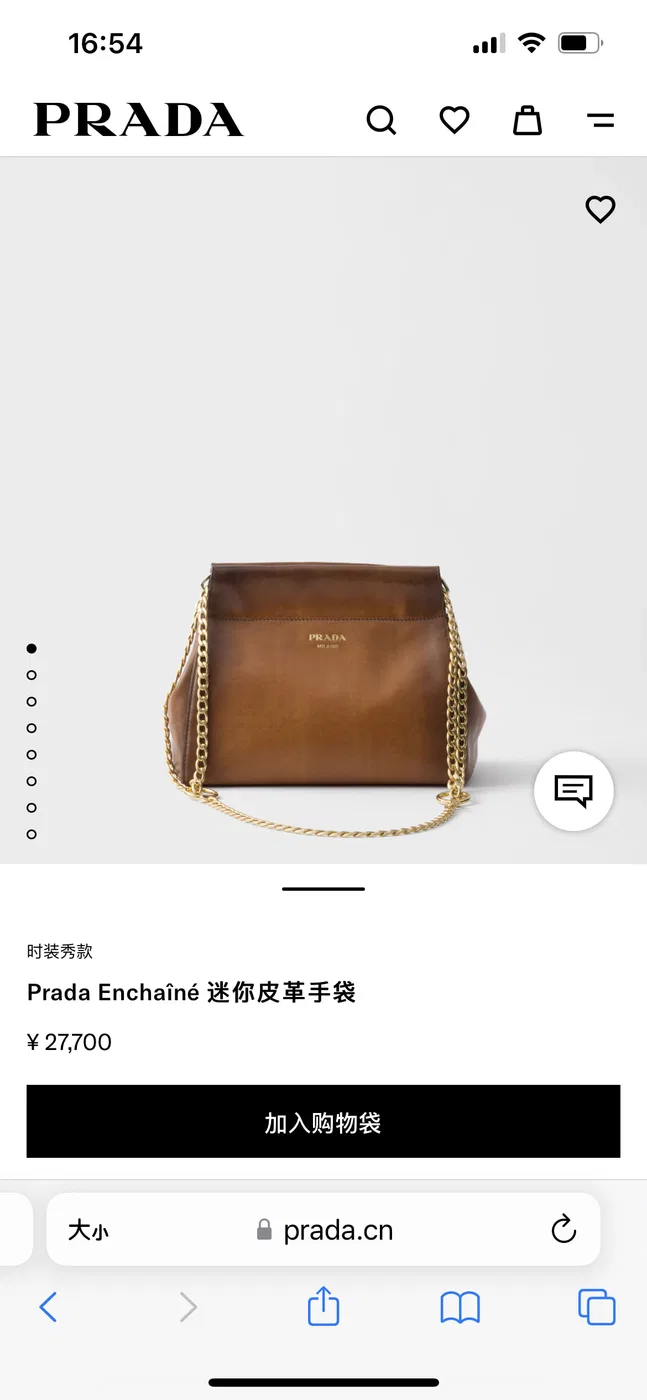Open the hamburger menu in the header

[x=600, y=121]
